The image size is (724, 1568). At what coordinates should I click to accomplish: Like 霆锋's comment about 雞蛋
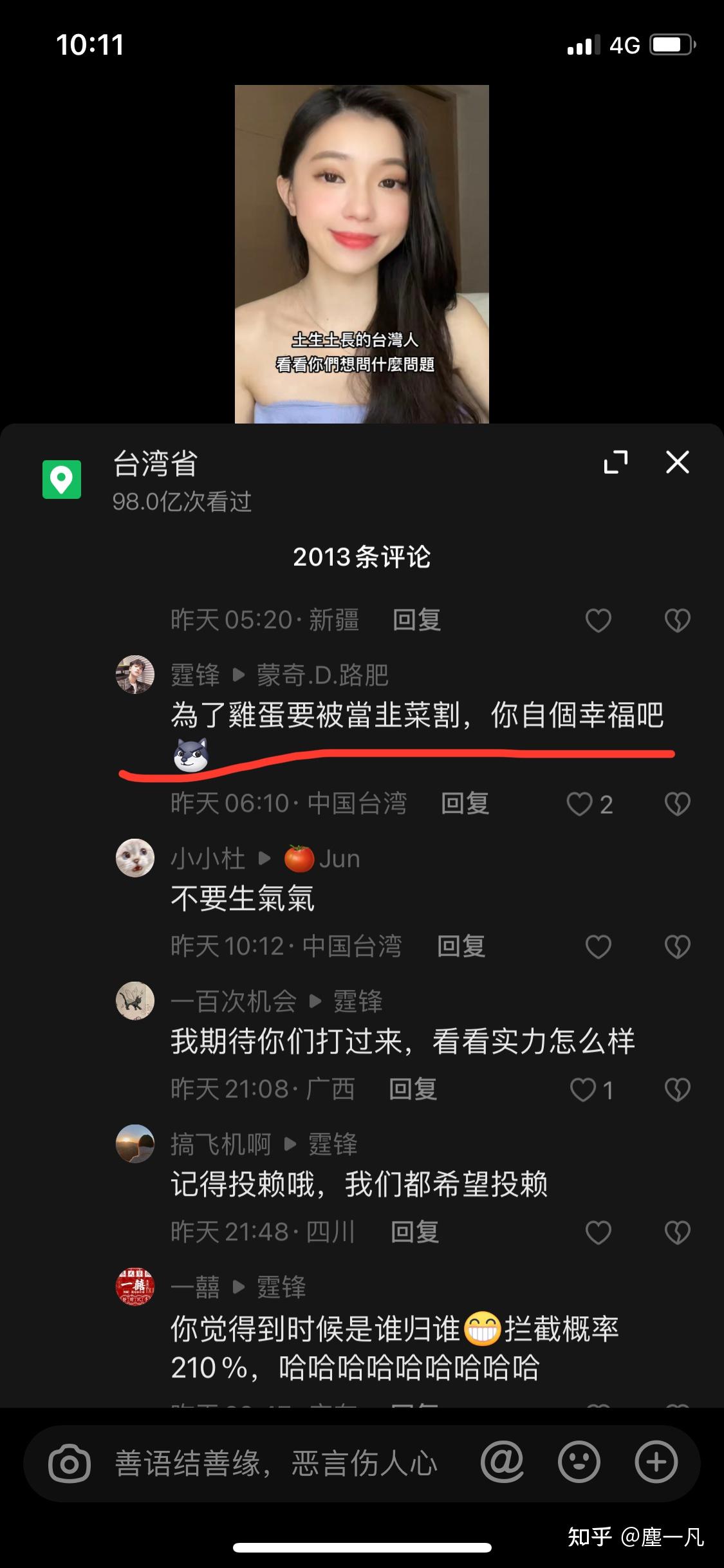[x=579, y=804]
